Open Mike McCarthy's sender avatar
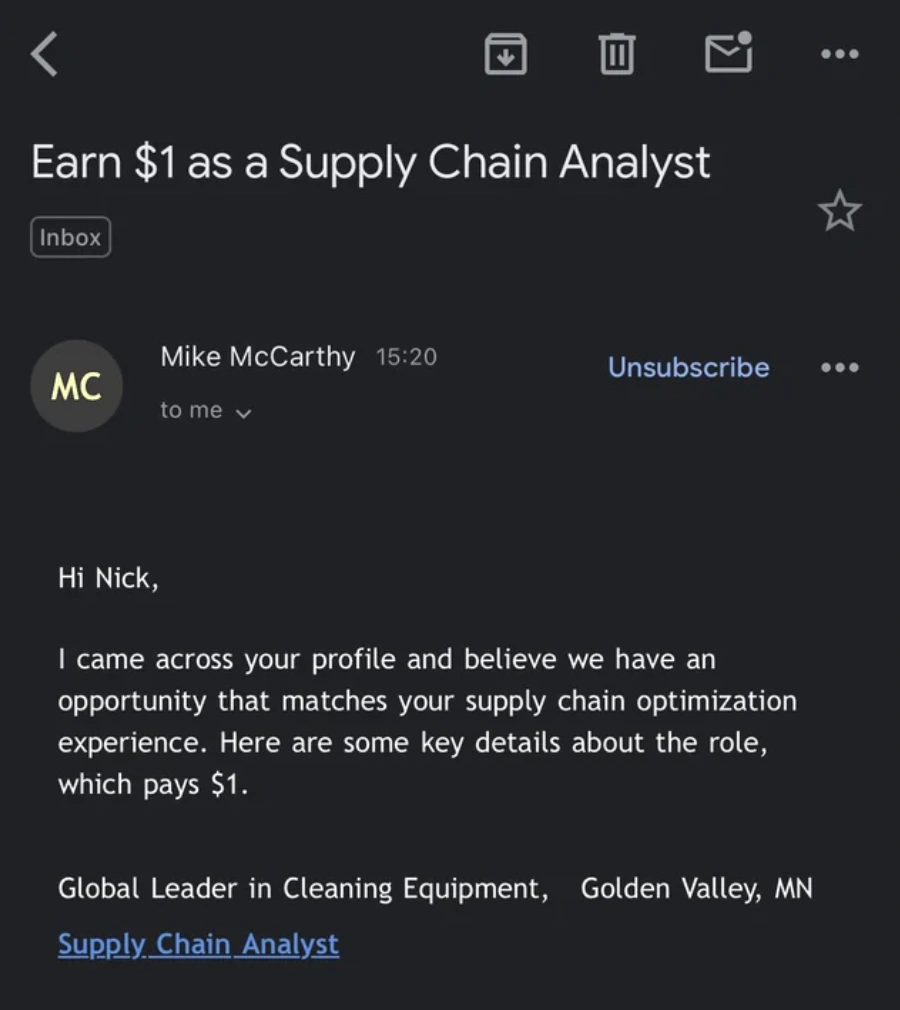 (x=77, y=386)
